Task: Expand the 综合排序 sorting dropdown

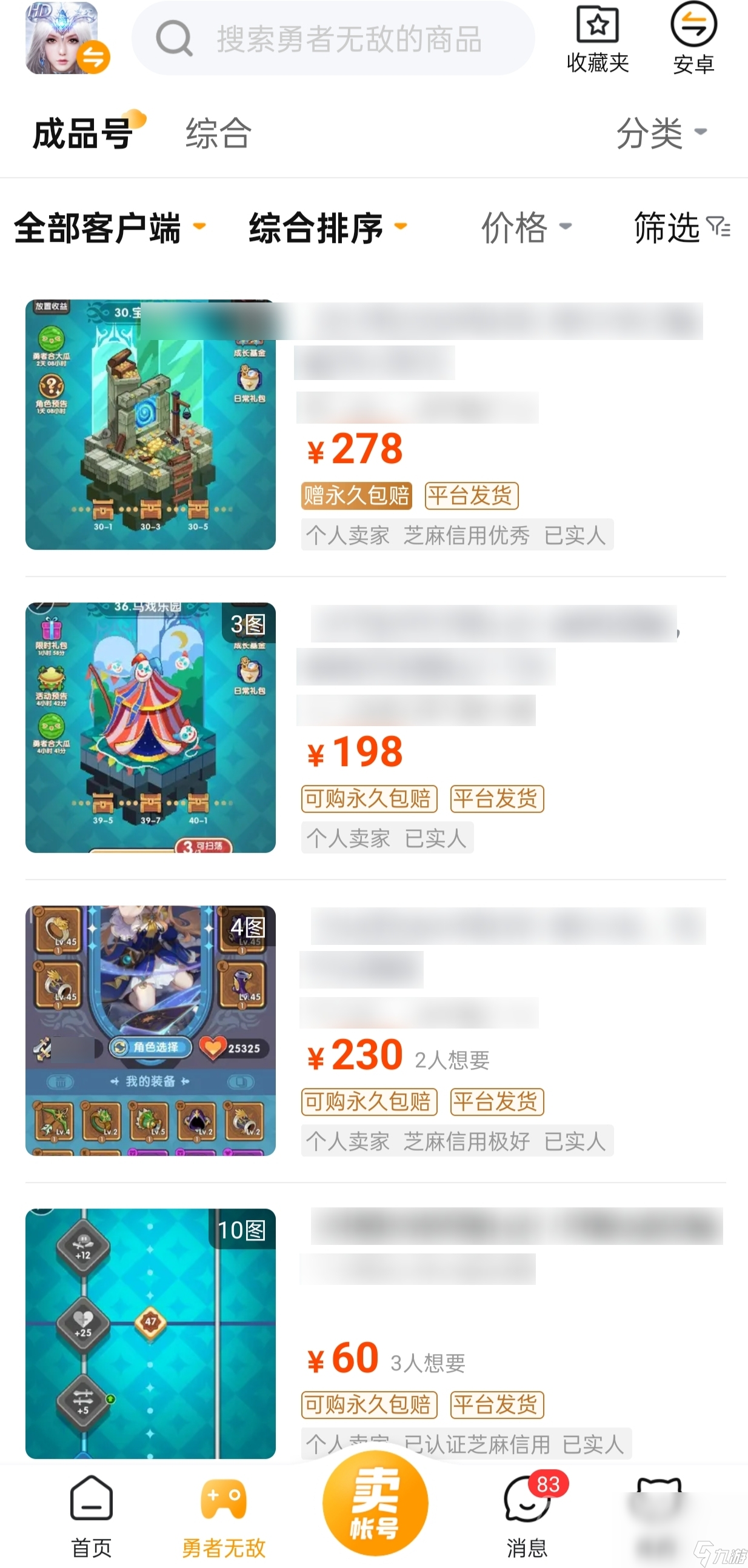Action: (327, 229)
